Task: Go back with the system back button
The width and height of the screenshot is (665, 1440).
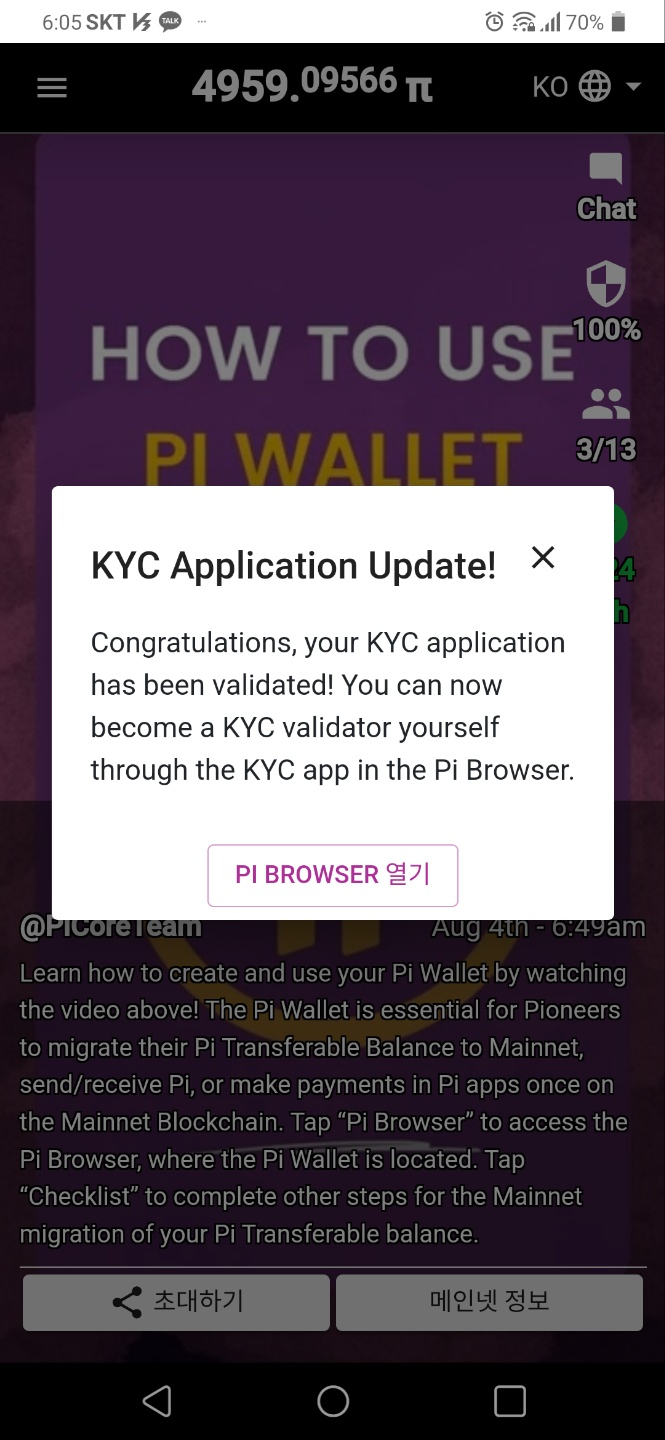Action: (157, 1401)
